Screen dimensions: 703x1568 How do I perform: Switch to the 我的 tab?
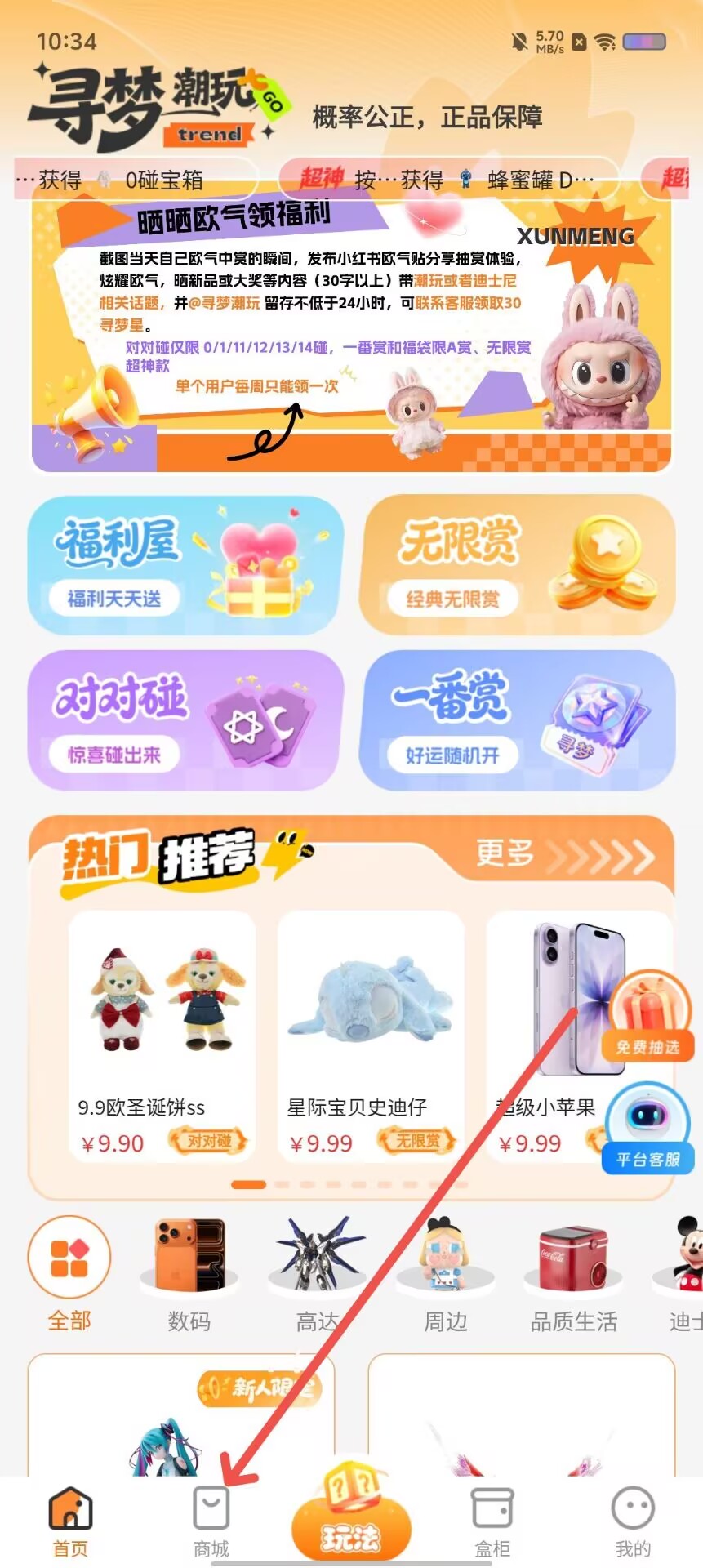(x=633, y=1522)
